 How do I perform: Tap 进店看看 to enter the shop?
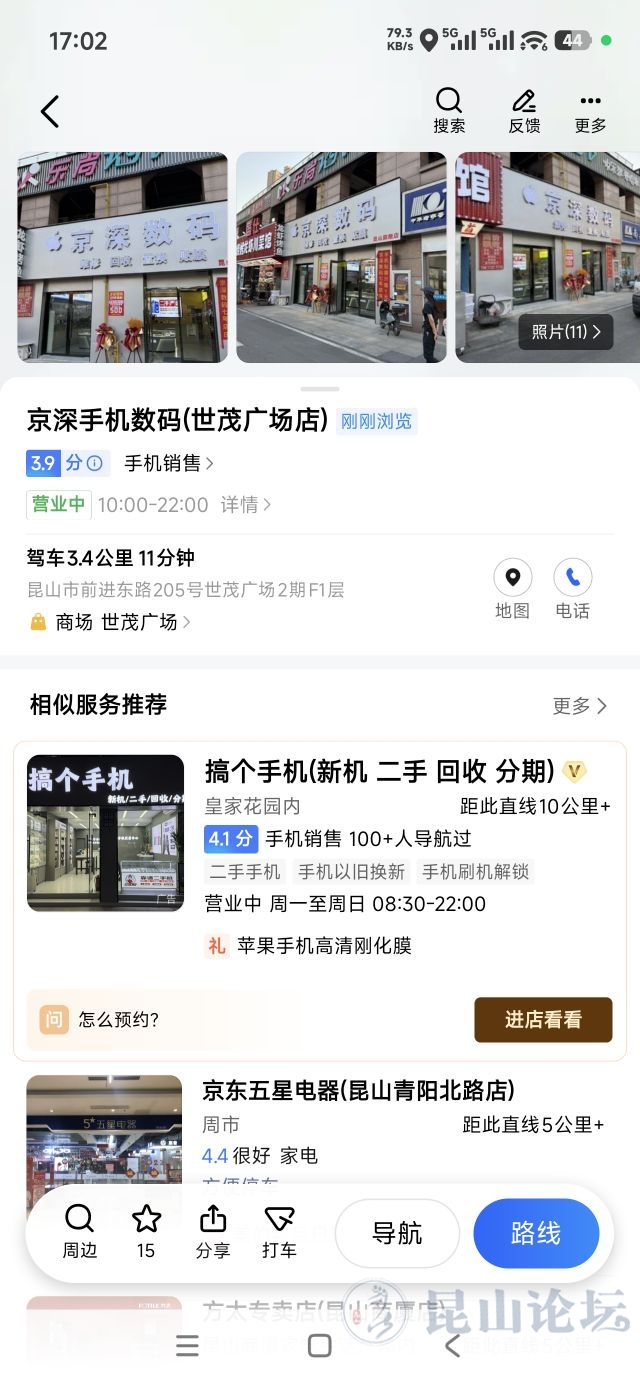point(543,1019)
